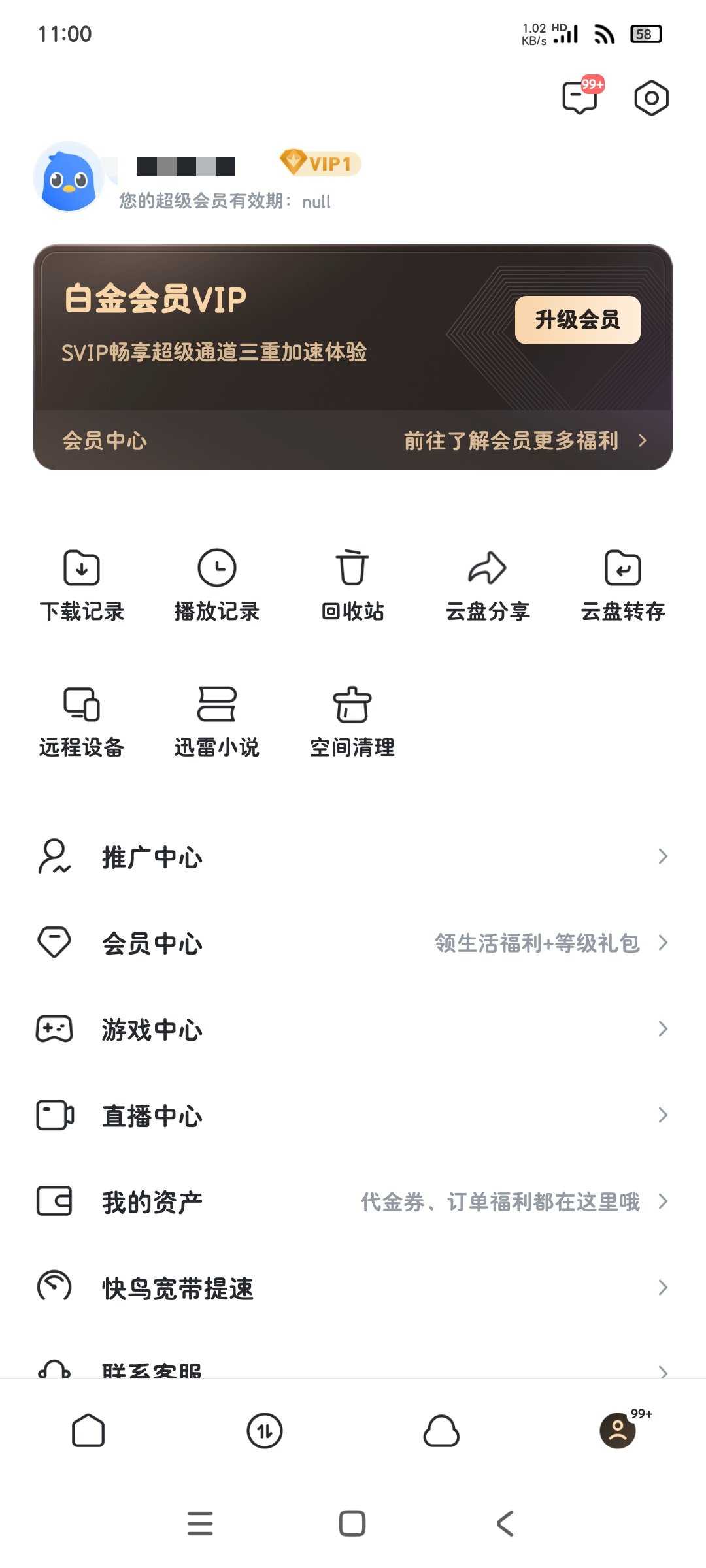This screenshot has height=1568, width=706.
Task: Open settings via the hexagon gear icon
Action: point(651,99)
